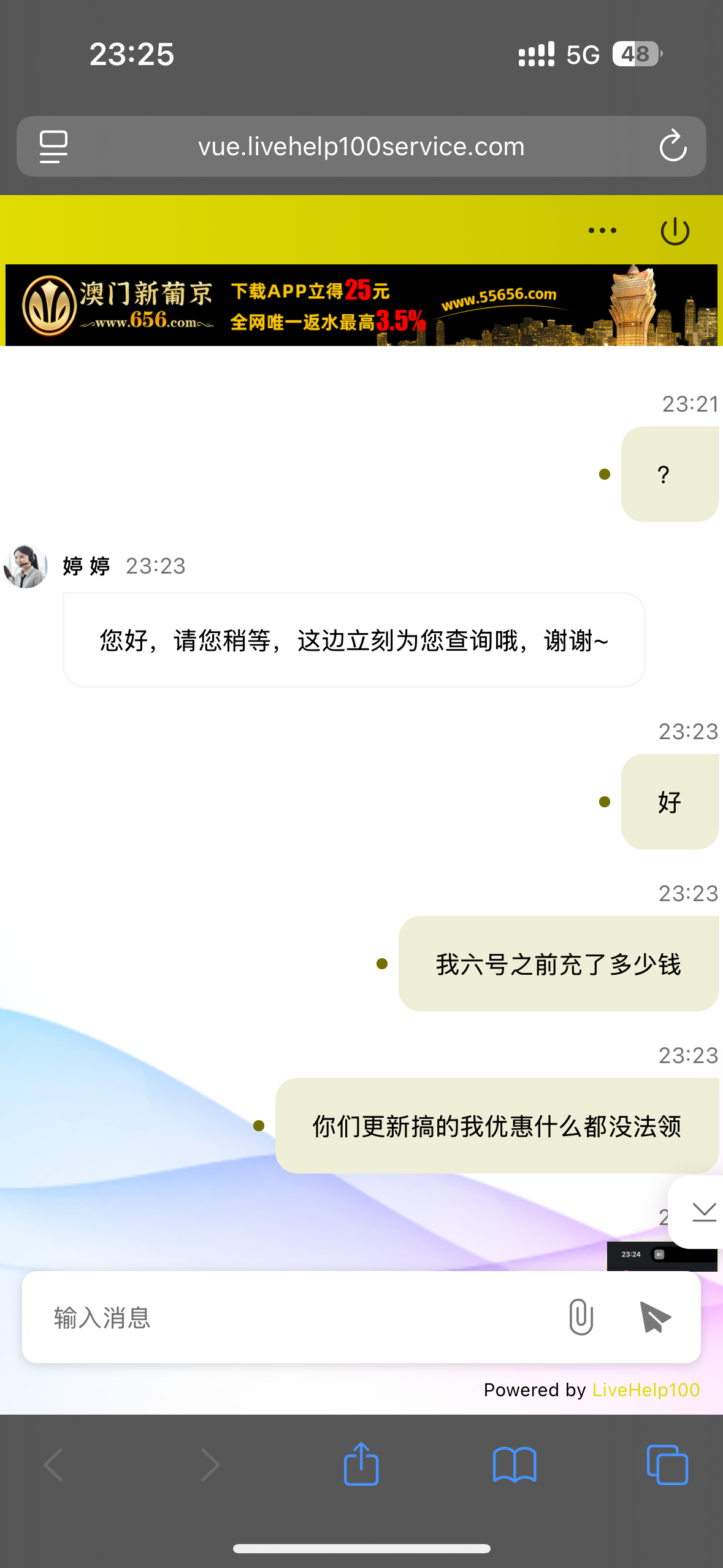Open the browser bookmarks
This screenshot has height=1568, width=723.
pos(515,1464)
